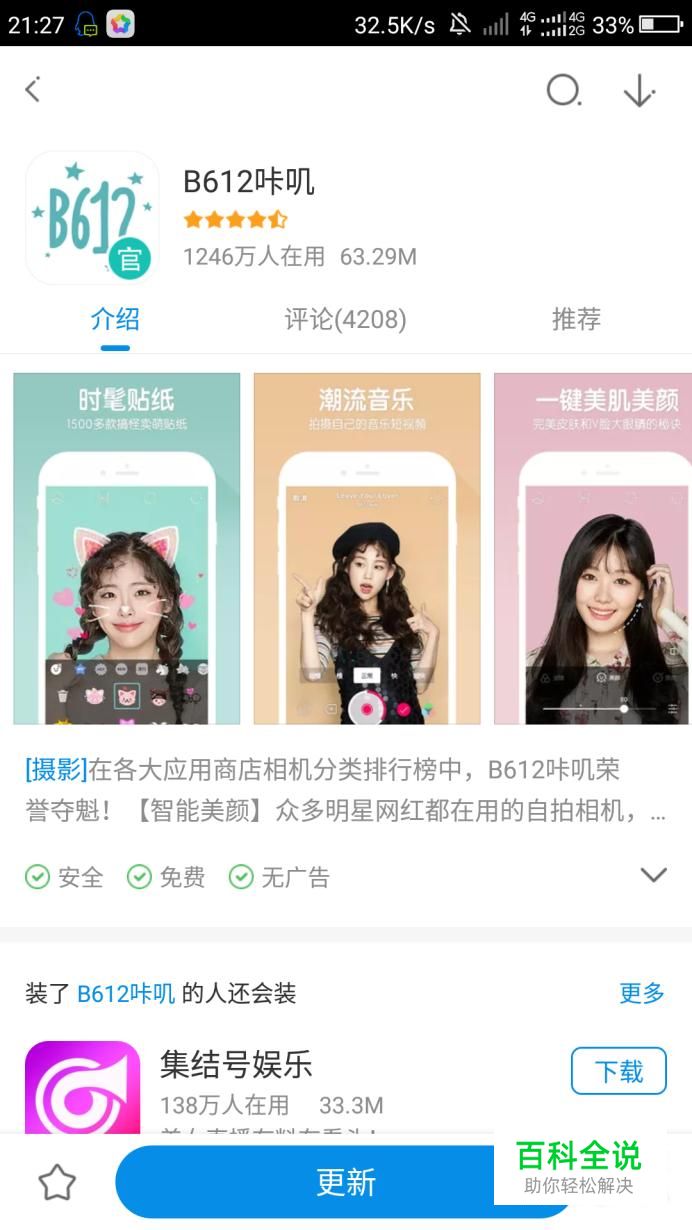Open the downloads arrow icon
The width and height of the screenshot is (692, 1230).
tap(638, 91)
